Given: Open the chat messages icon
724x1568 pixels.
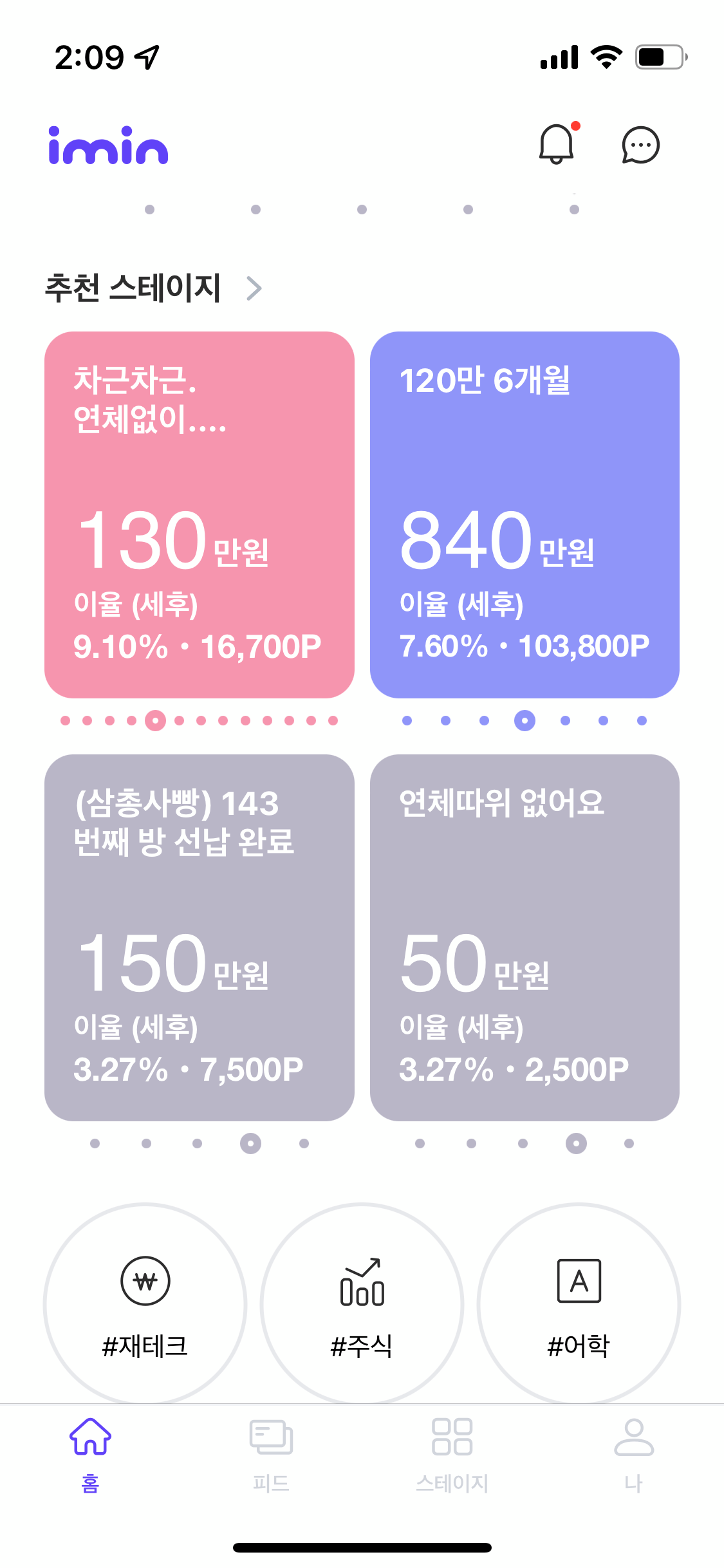Looking at the screenshot, I should [x=640, y=145].
